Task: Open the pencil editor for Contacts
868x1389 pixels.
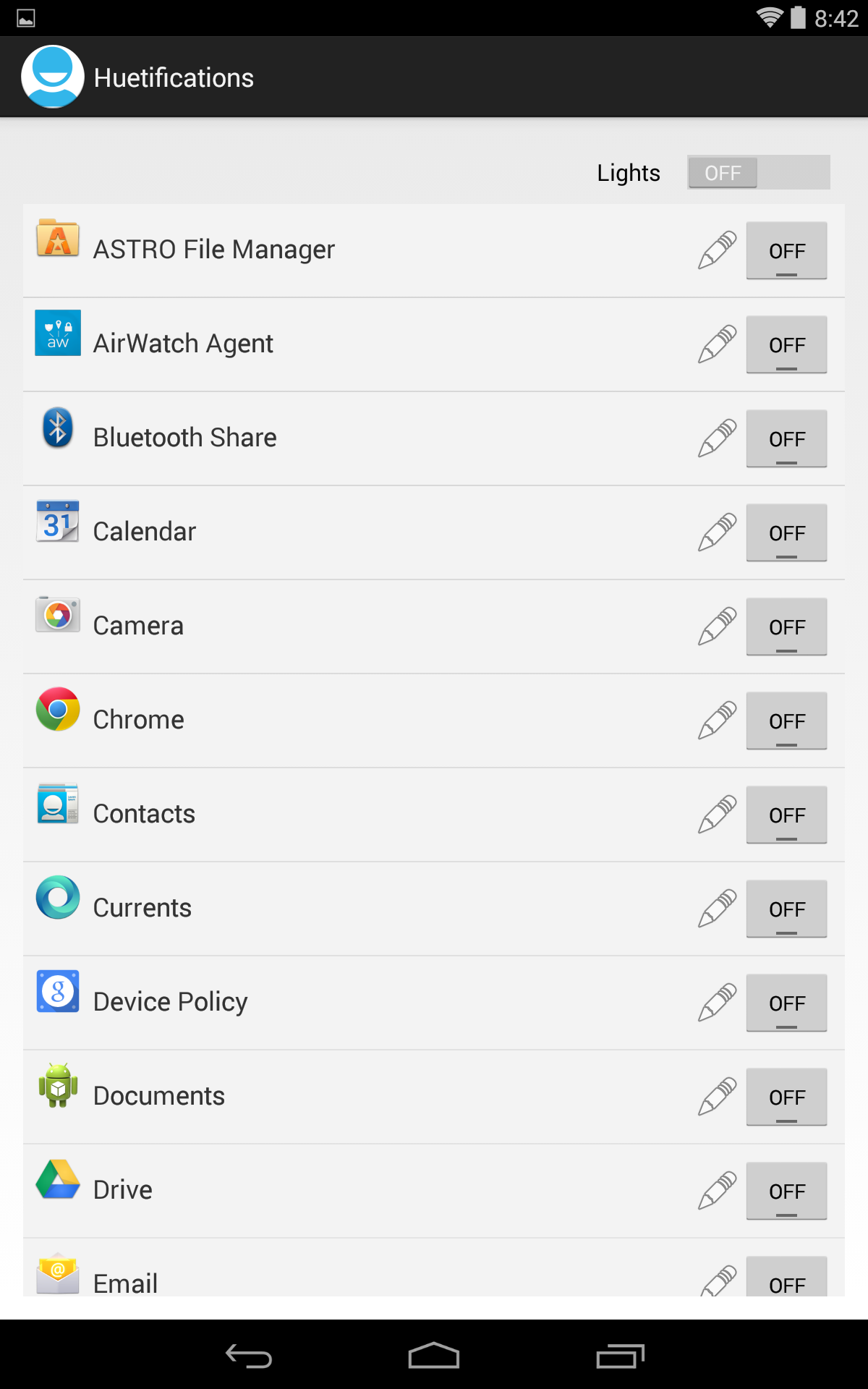Action: [718, 815]
